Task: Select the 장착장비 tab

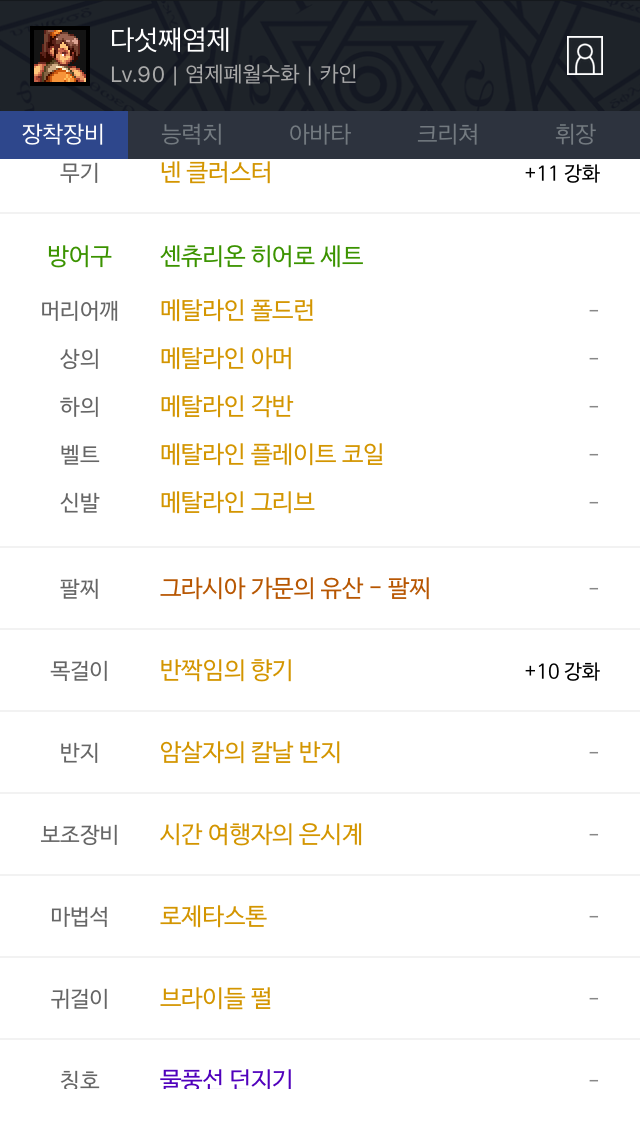Action: point(64,134)
